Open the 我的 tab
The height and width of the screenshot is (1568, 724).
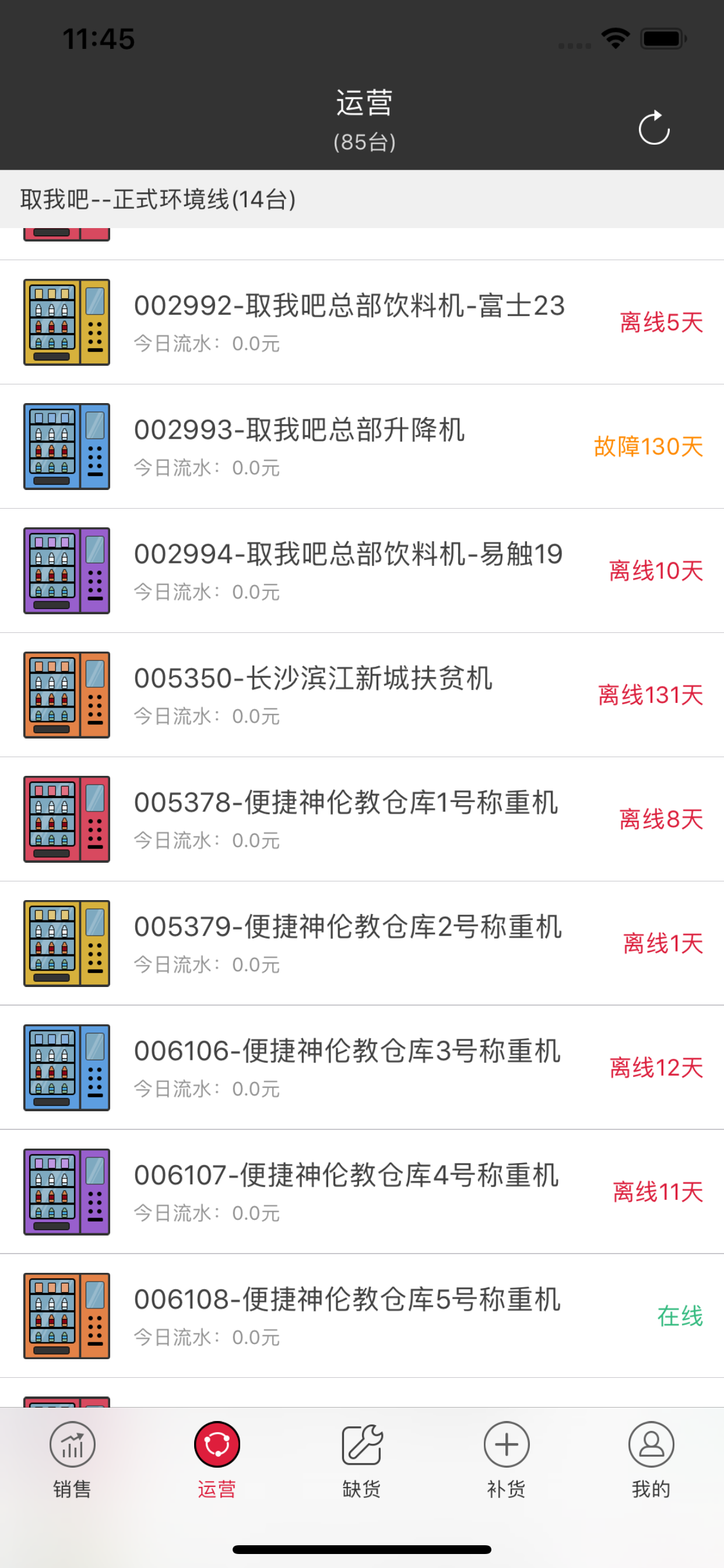point(652,1459)
